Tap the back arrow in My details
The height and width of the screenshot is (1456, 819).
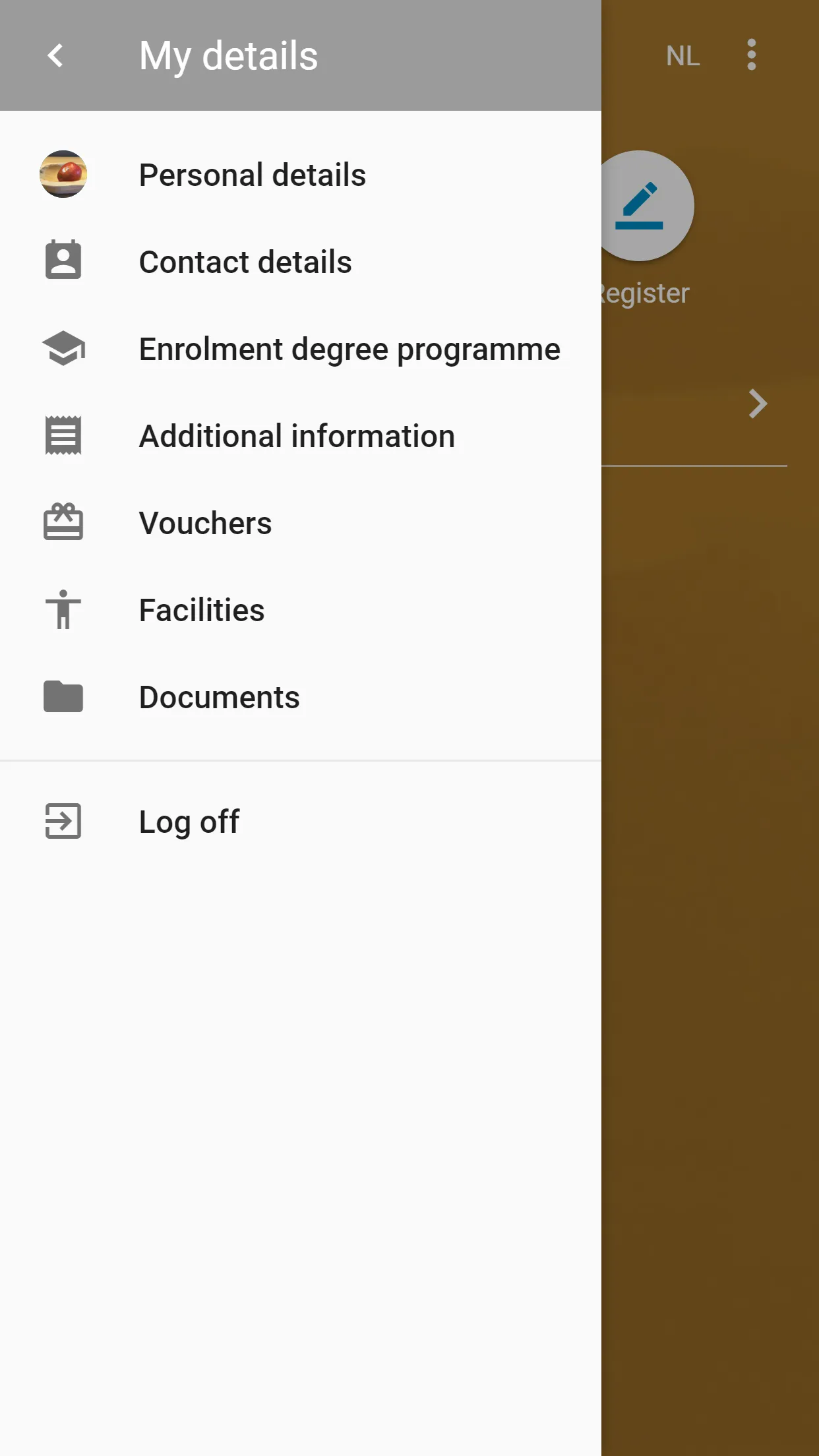pos(56,55)
